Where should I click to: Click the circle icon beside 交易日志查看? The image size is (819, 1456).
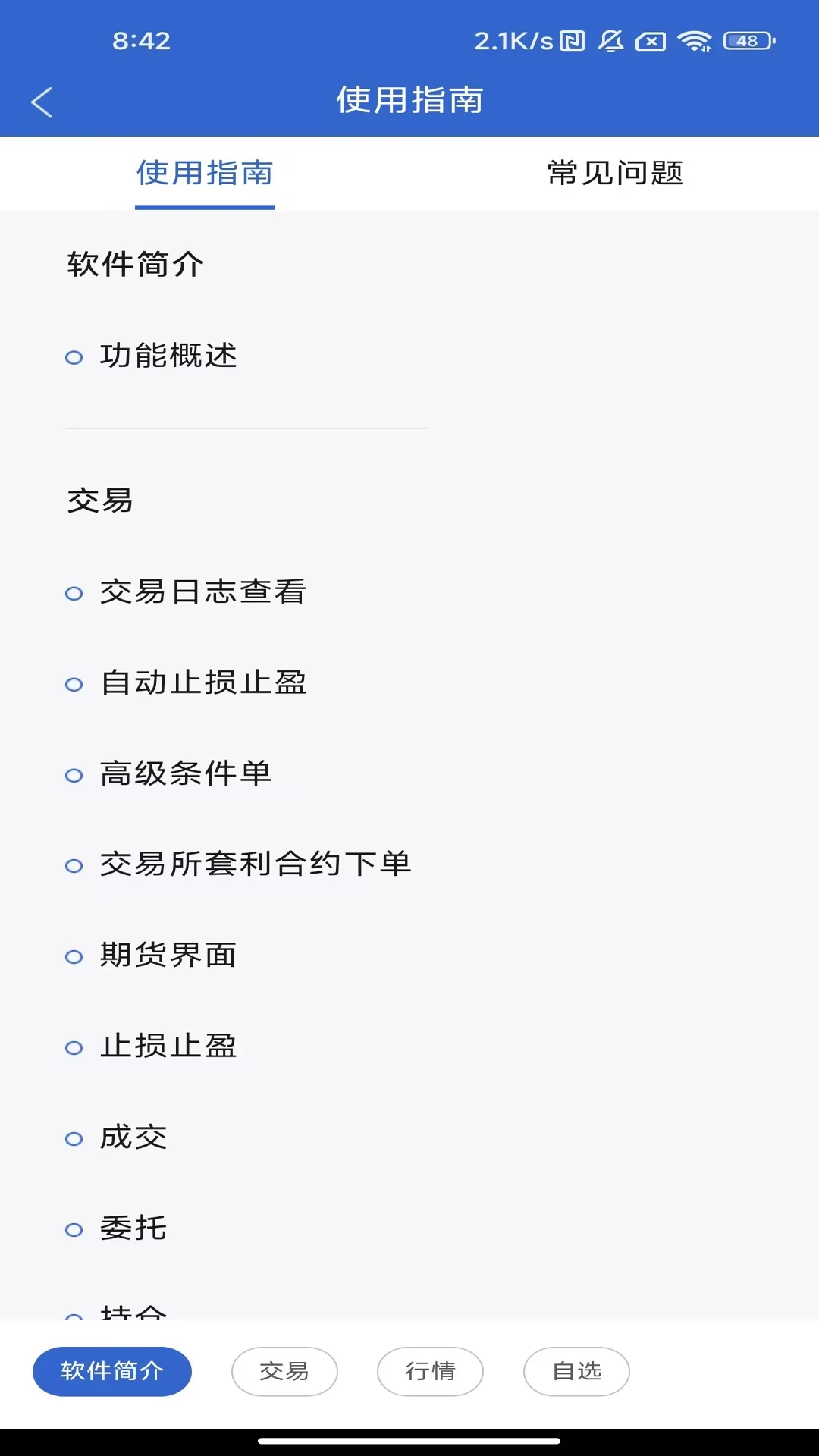(x=74, y=594)
